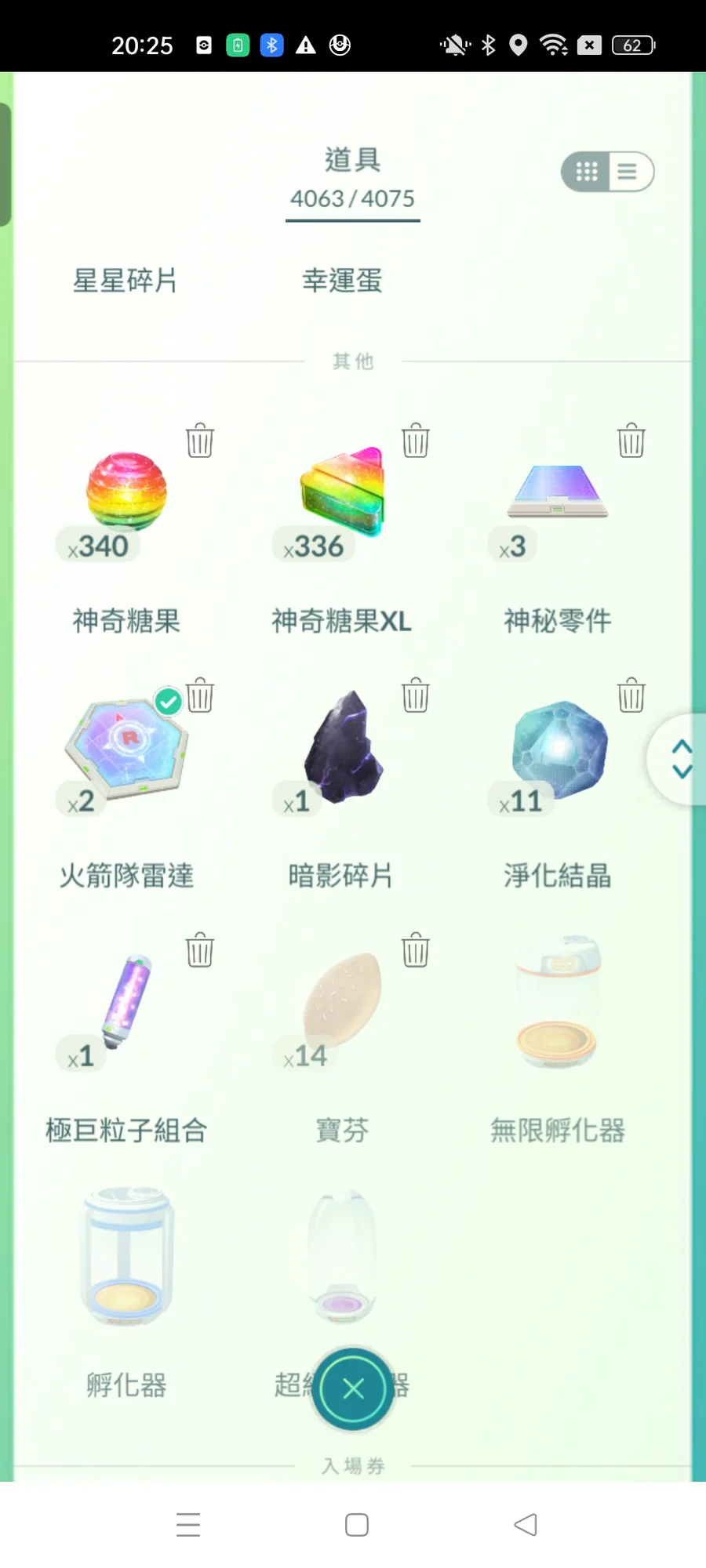Open the 神奇糖果 item

coord(126,492)
